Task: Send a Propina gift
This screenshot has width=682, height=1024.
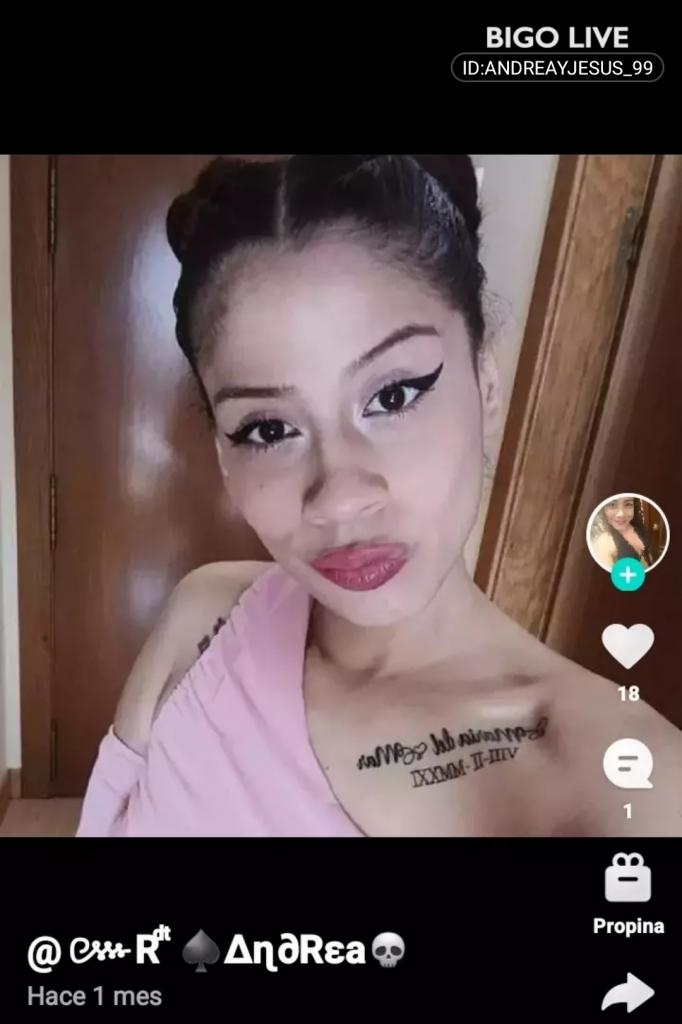Action: [x=628, y=881]
